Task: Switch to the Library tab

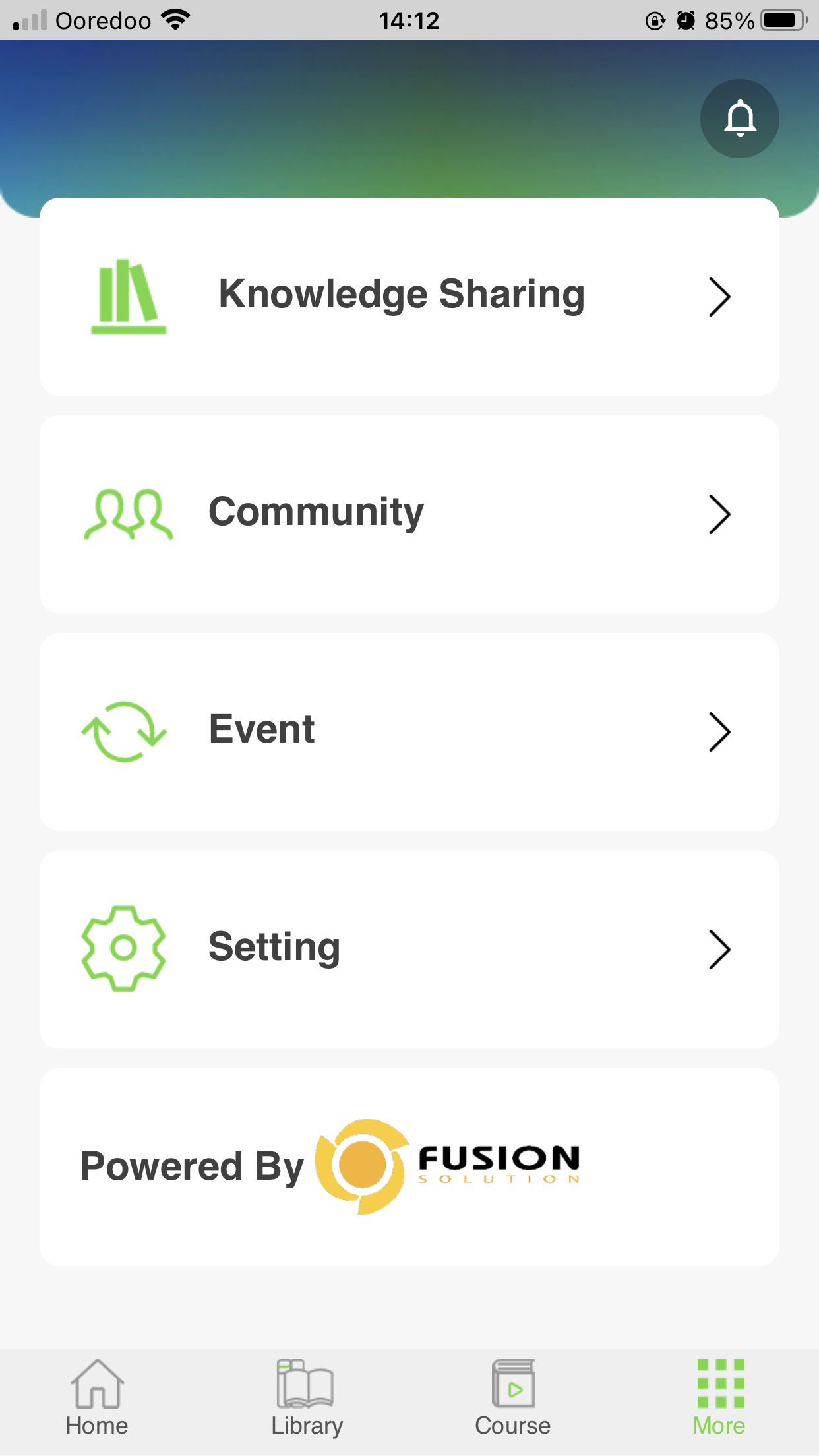Action: coord(307,1398)
